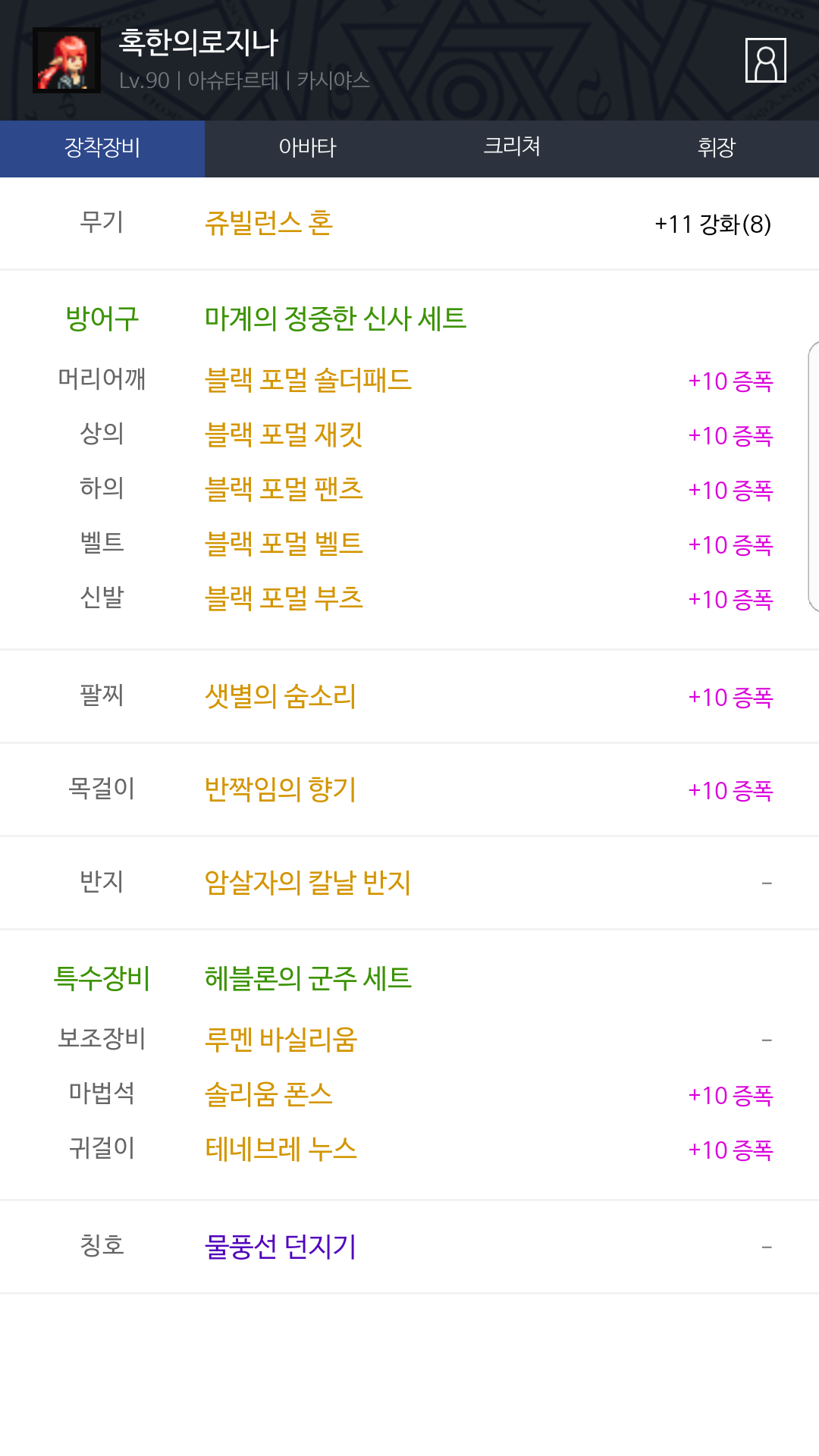Open ring item 암살자의 칼날 반지
819x1456 pixels.
click(x=307, y=883)
